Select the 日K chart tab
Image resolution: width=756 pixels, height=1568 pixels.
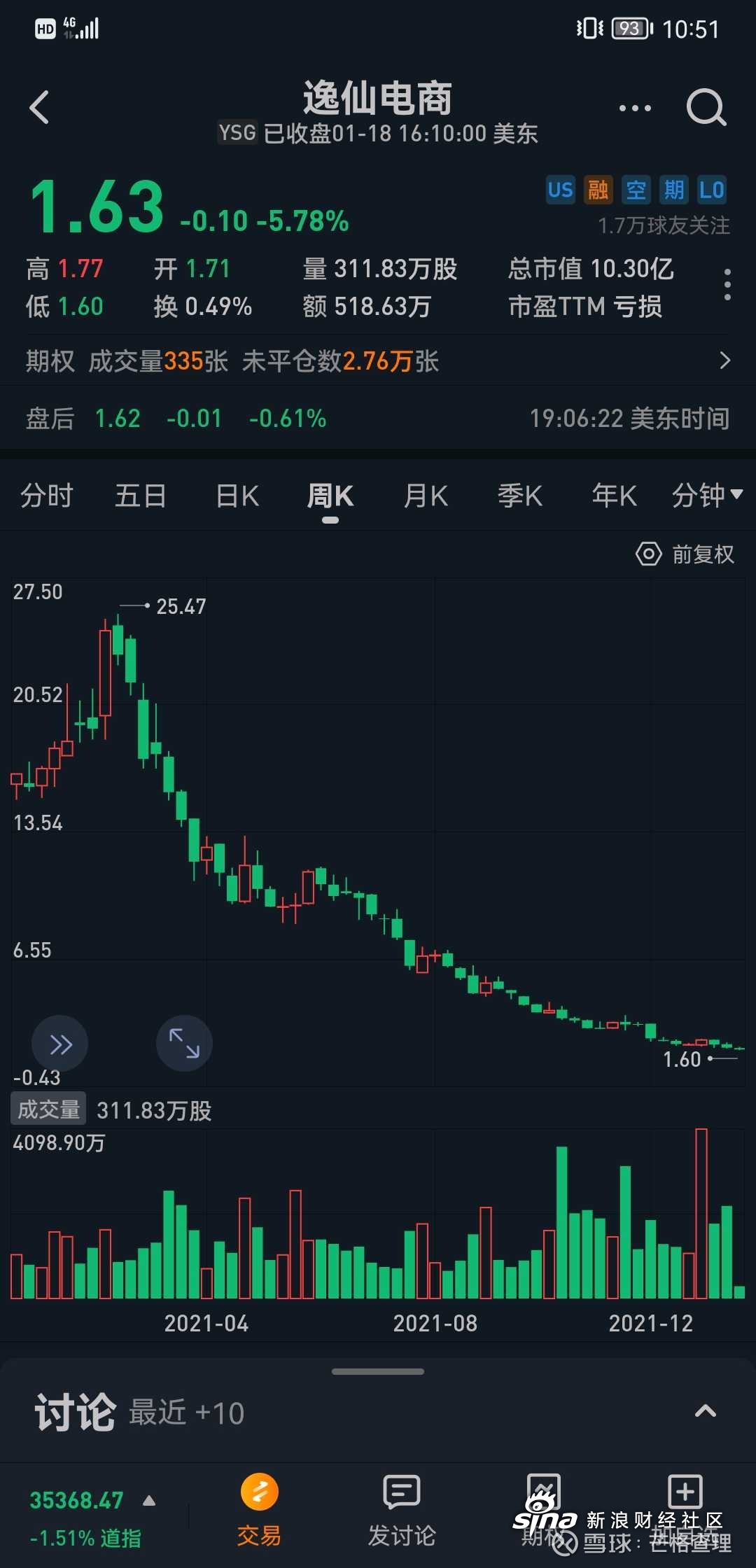click(x=237, y=496)
